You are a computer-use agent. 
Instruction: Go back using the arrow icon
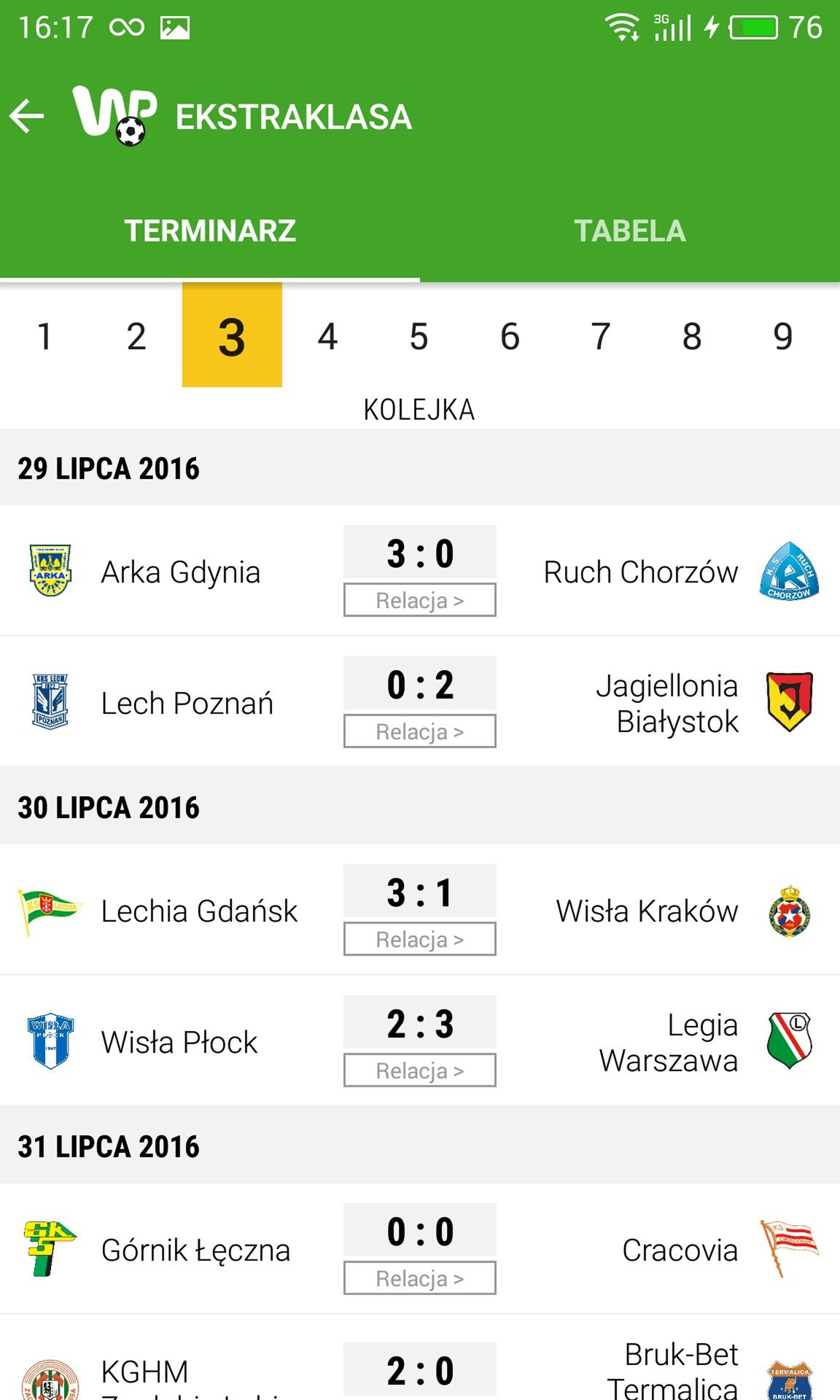(27, 117)
